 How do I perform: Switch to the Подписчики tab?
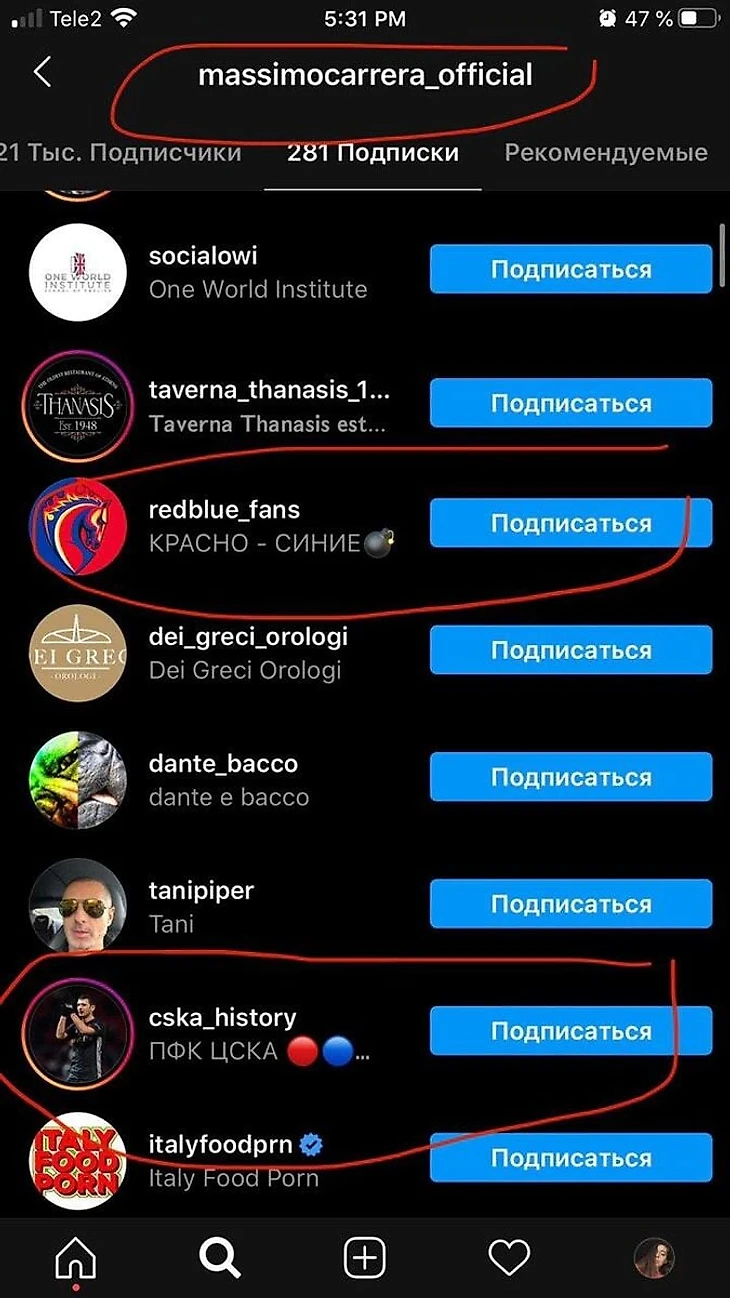pos(120,153)
